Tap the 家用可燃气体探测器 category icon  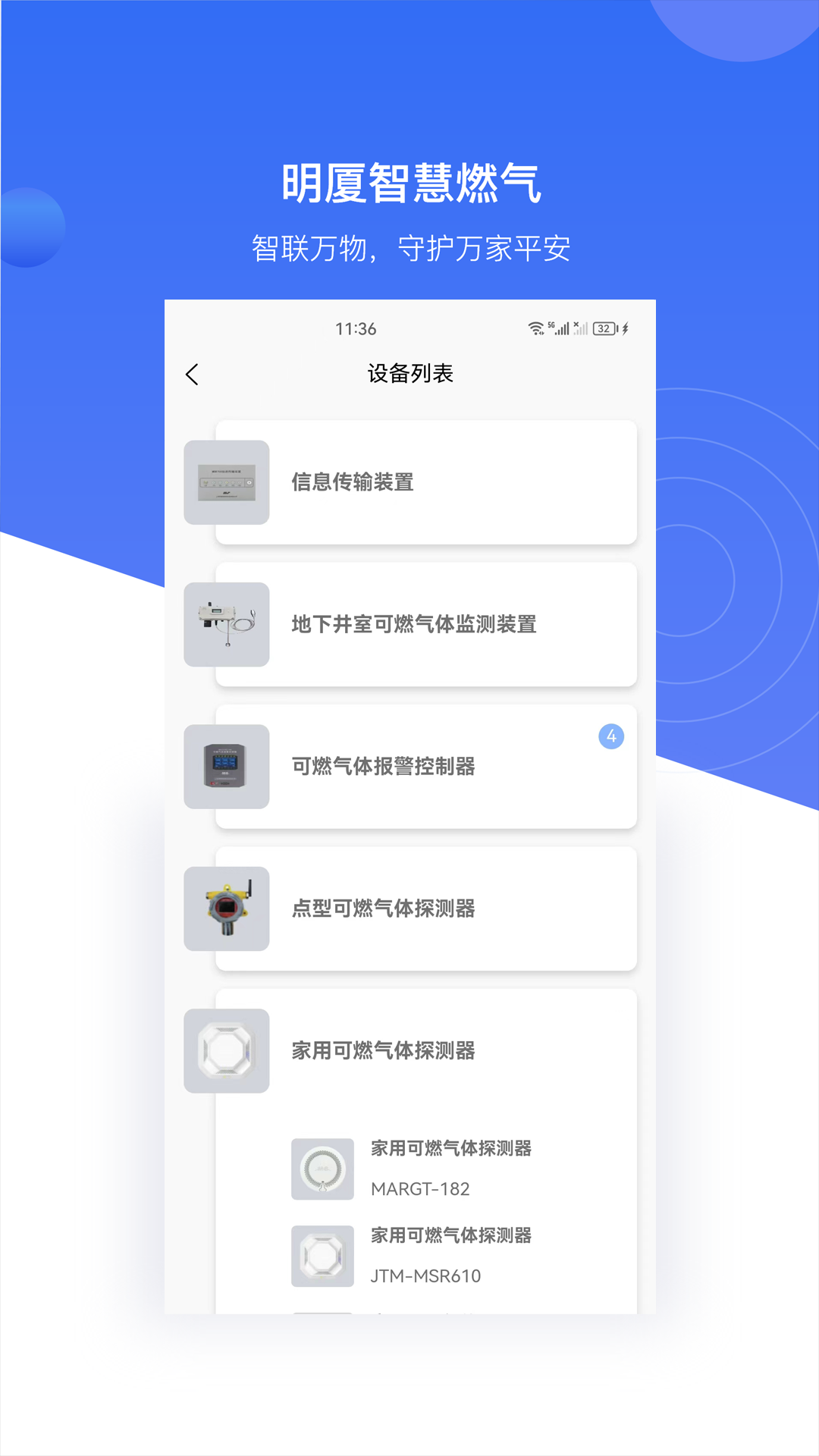pos(226,1052)
